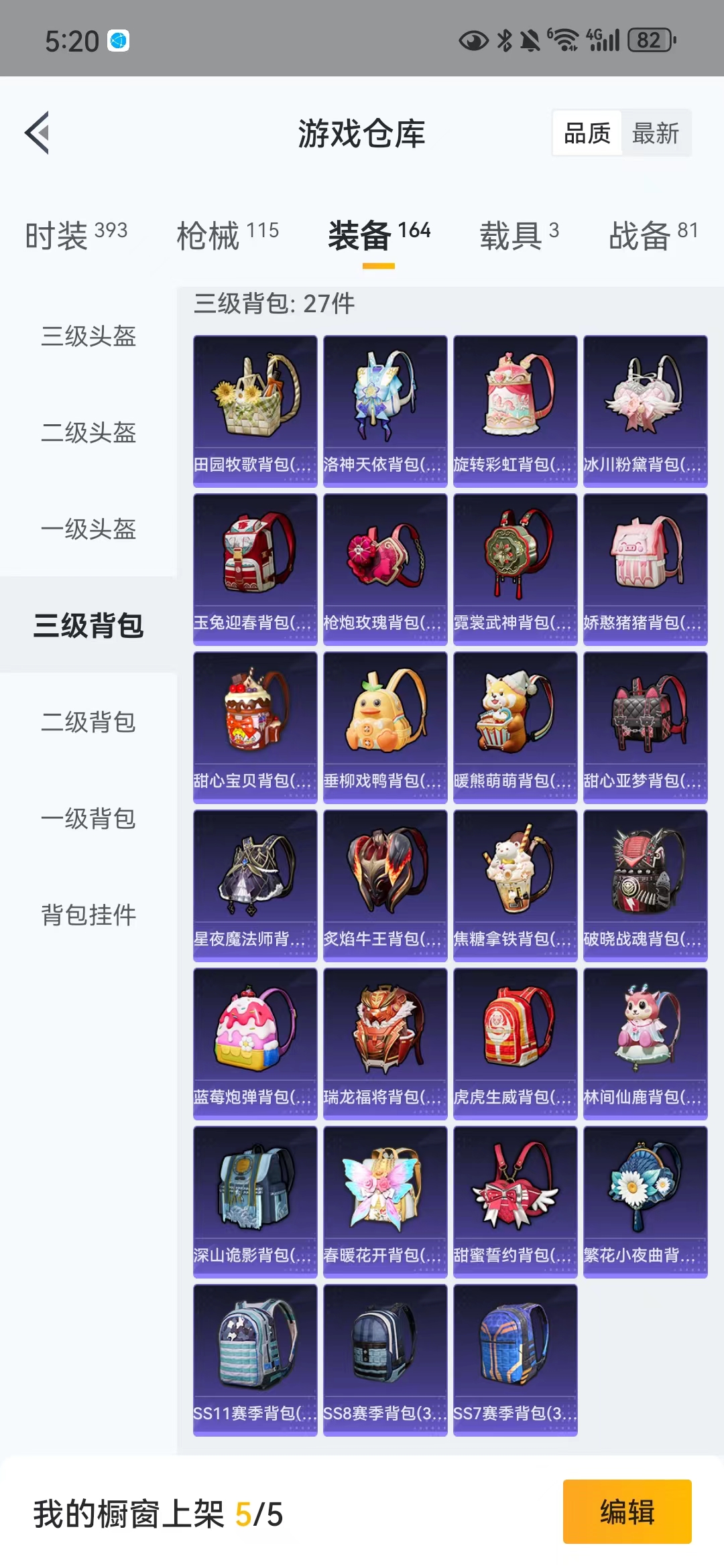
Task: Show the 背包挂件 items
Action: pyautogui.click(x=88, y=915)
